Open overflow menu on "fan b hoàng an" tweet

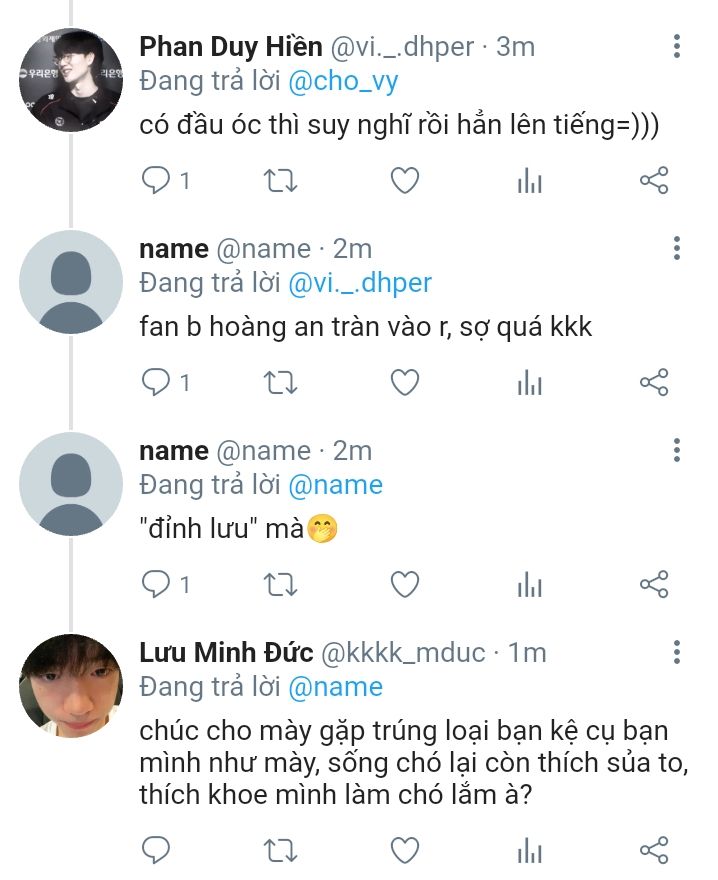pyautogui.click(x=677, y=248)
